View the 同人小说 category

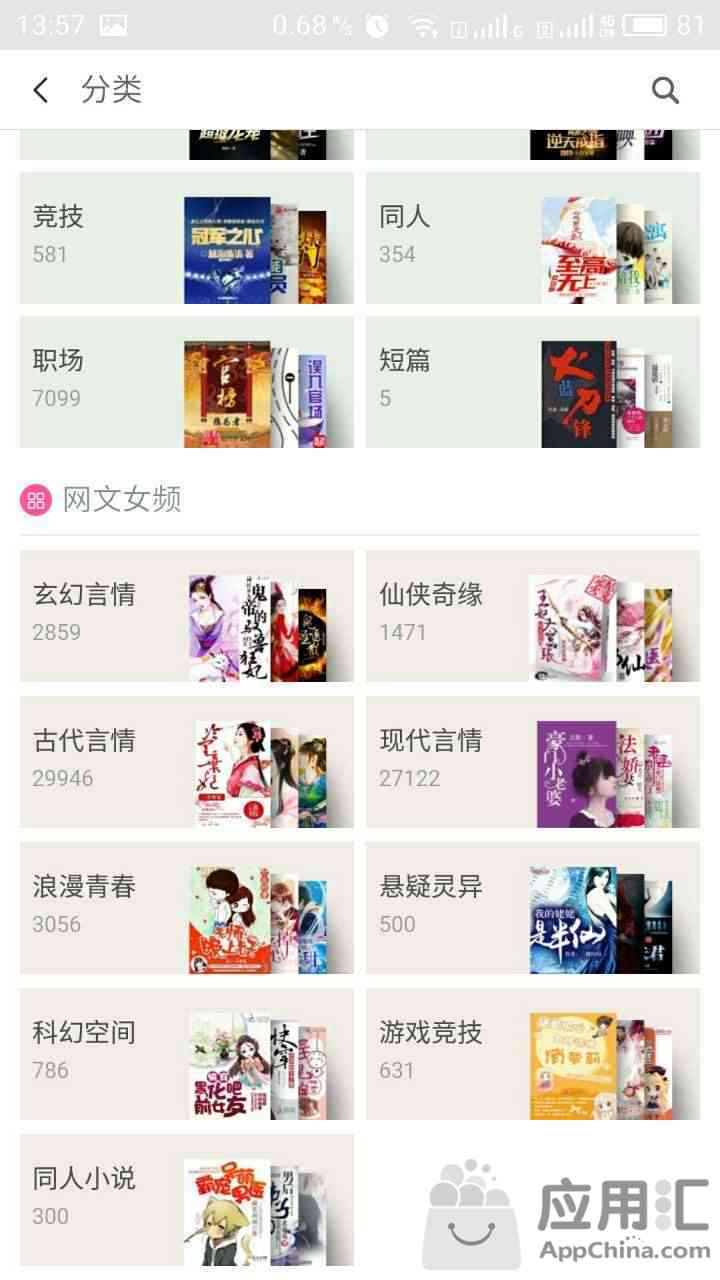click(x=186, y=1200)
